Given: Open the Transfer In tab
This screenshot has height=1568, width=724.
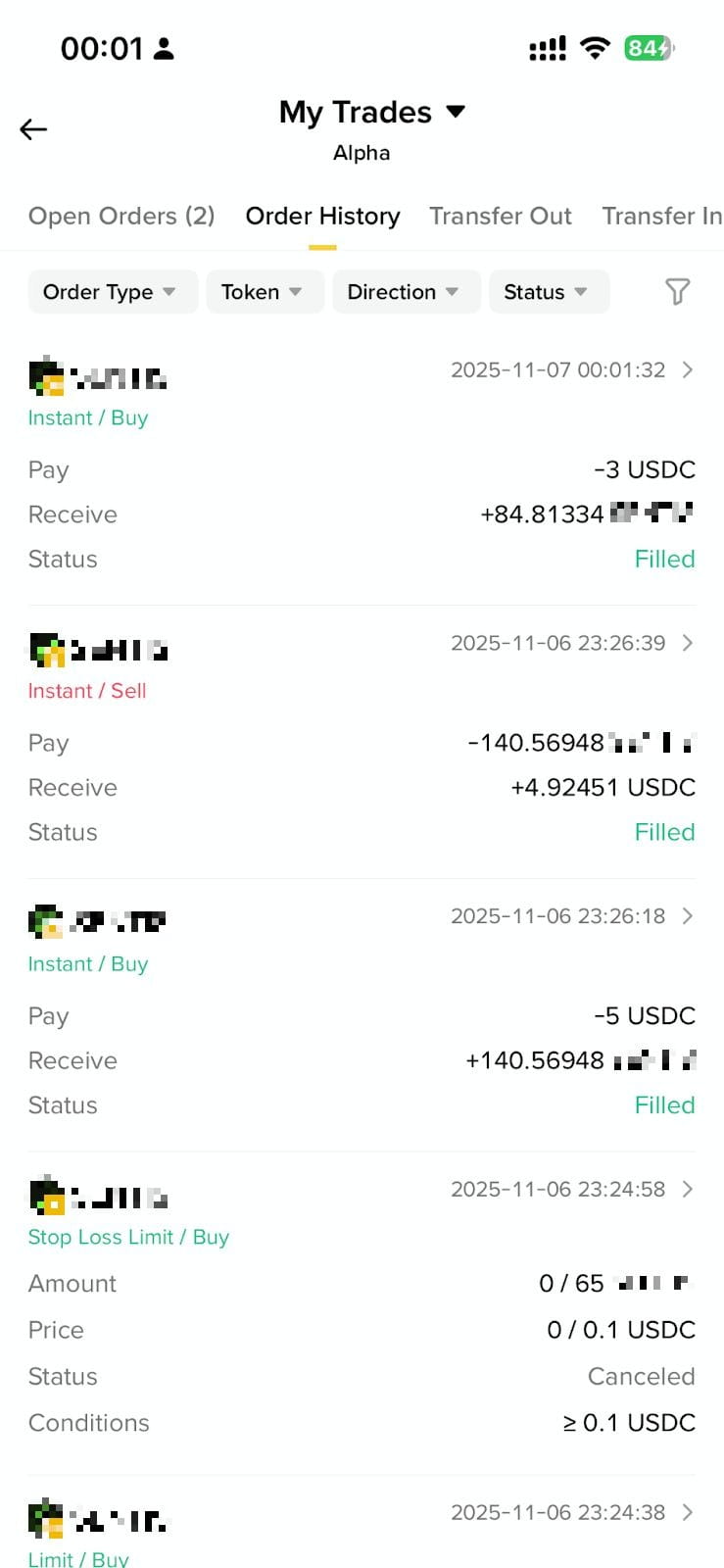Looking at the screenshot, I should click(x=661, y=216).
